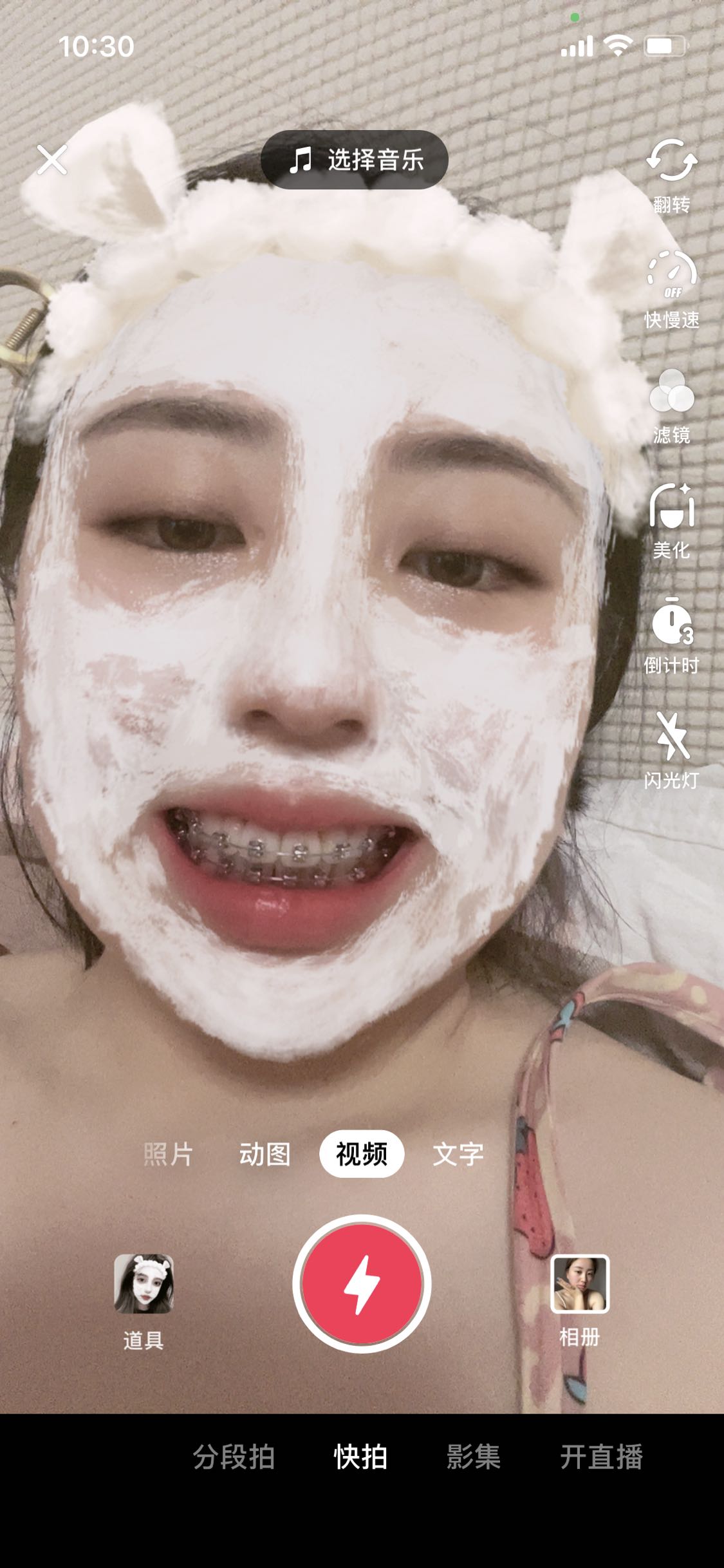Start recording with the red shutter button

coord(362,1284)
